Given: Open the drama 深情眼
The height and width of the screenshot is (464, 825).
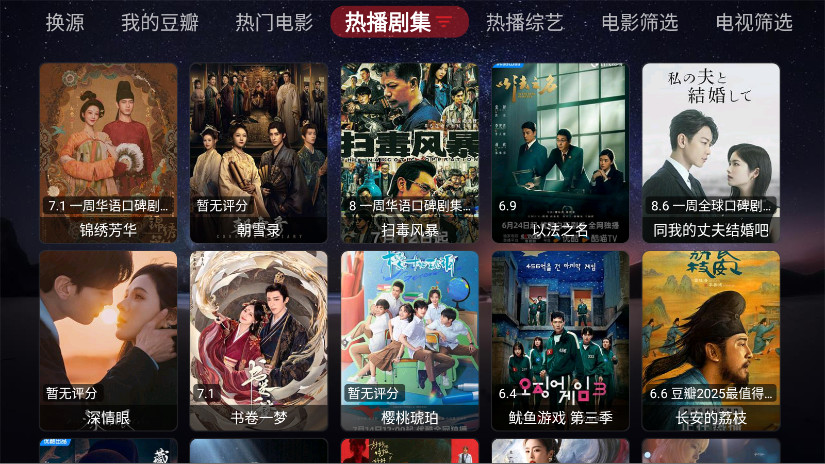Looking at the screenshot, I should tap(108, 338).
